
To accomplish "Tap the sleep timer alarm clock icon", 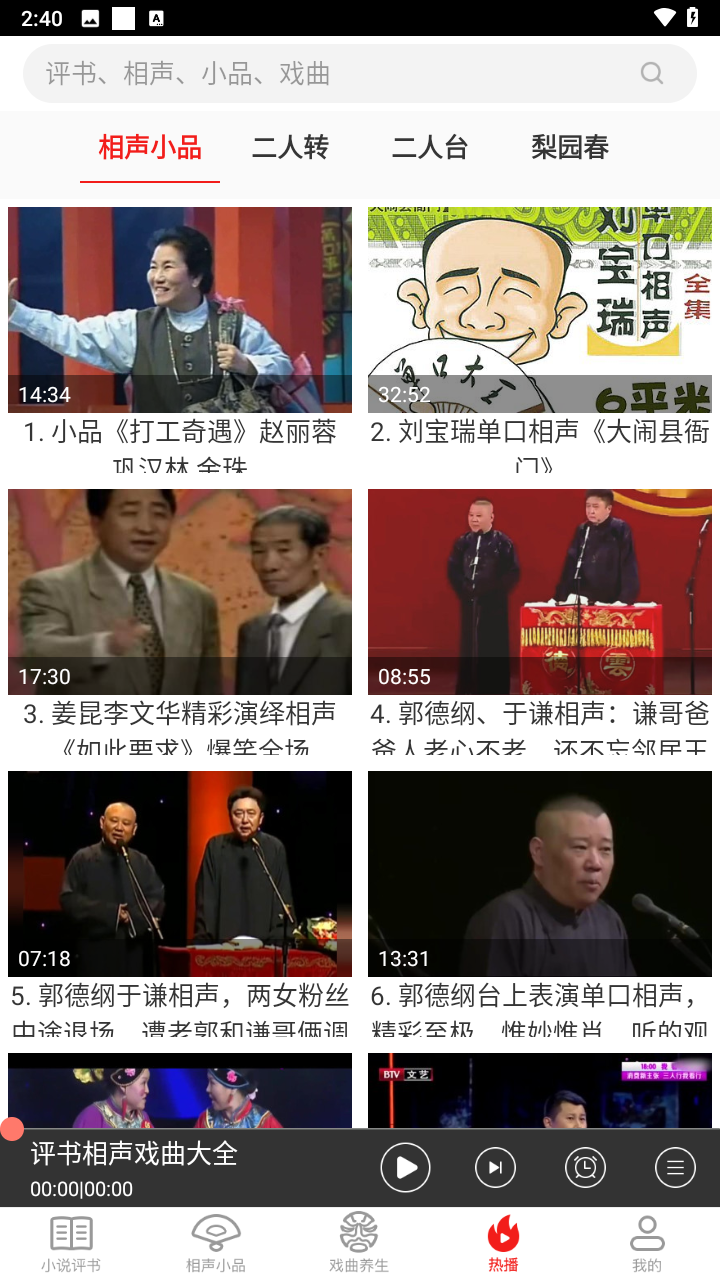I will click(x=585, y=1166).
